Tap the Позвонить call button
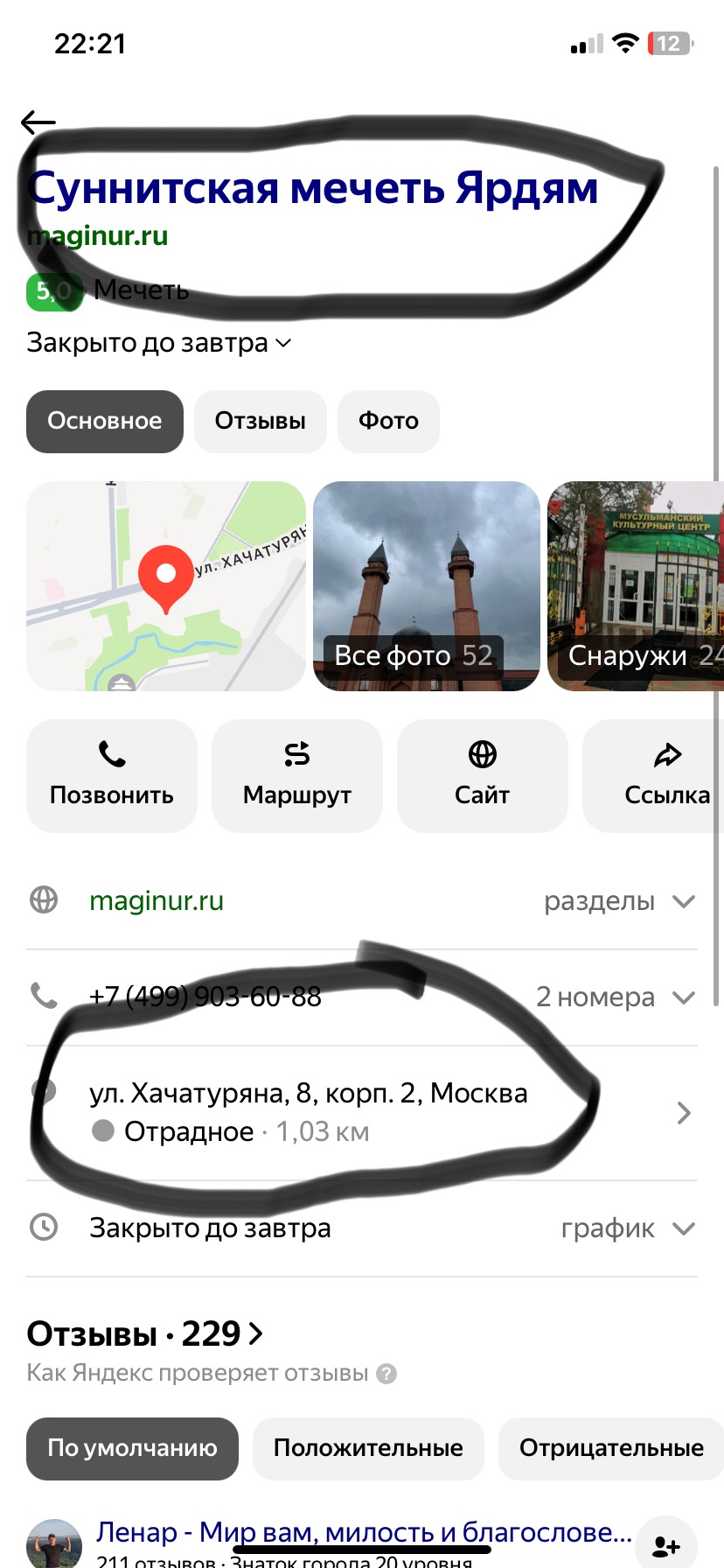Screen dimensions: 724x1568 [x=112, y=775]
